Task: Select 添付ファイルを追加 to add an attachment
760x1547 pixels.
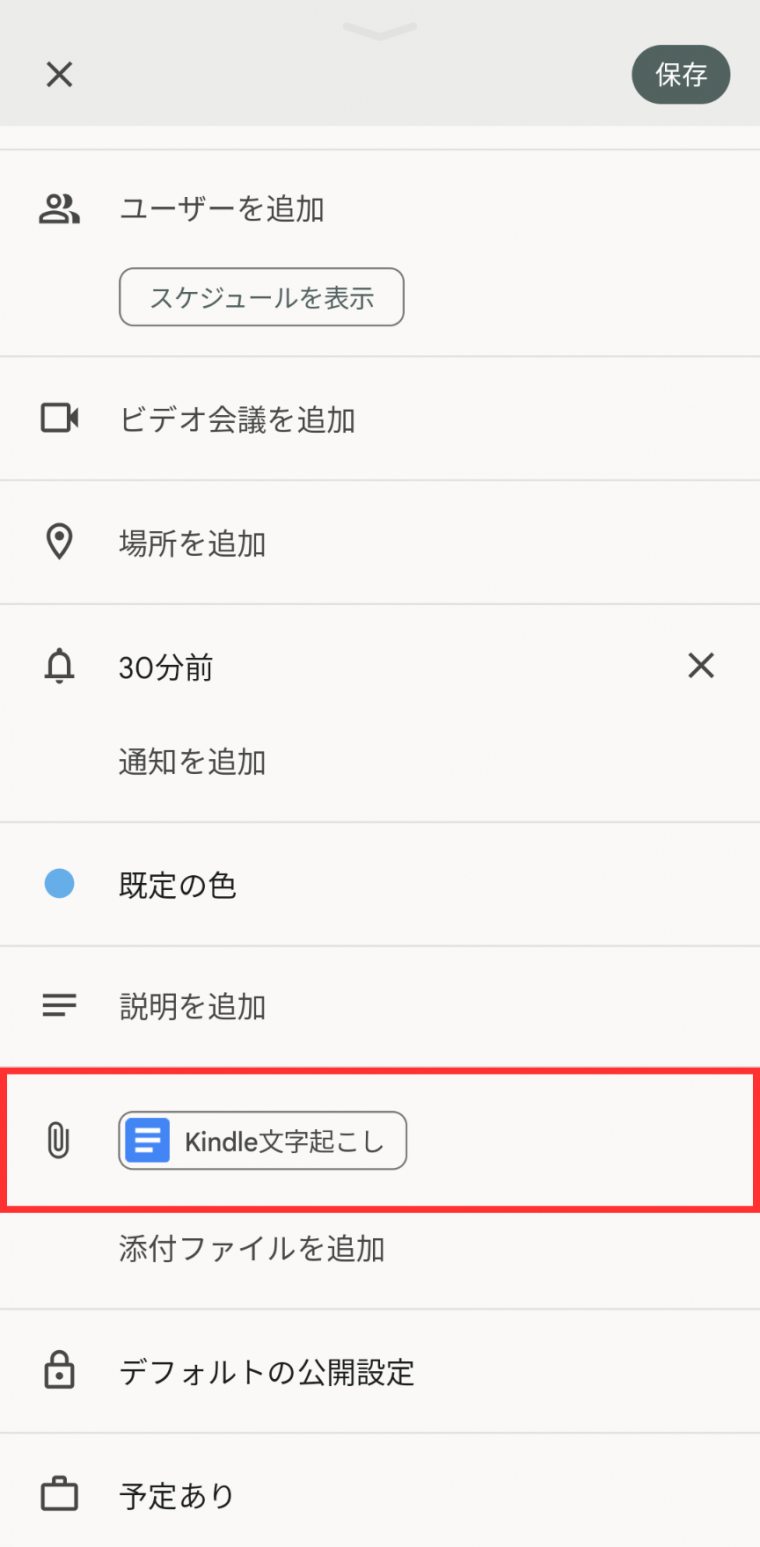Action: (251, 1248)
